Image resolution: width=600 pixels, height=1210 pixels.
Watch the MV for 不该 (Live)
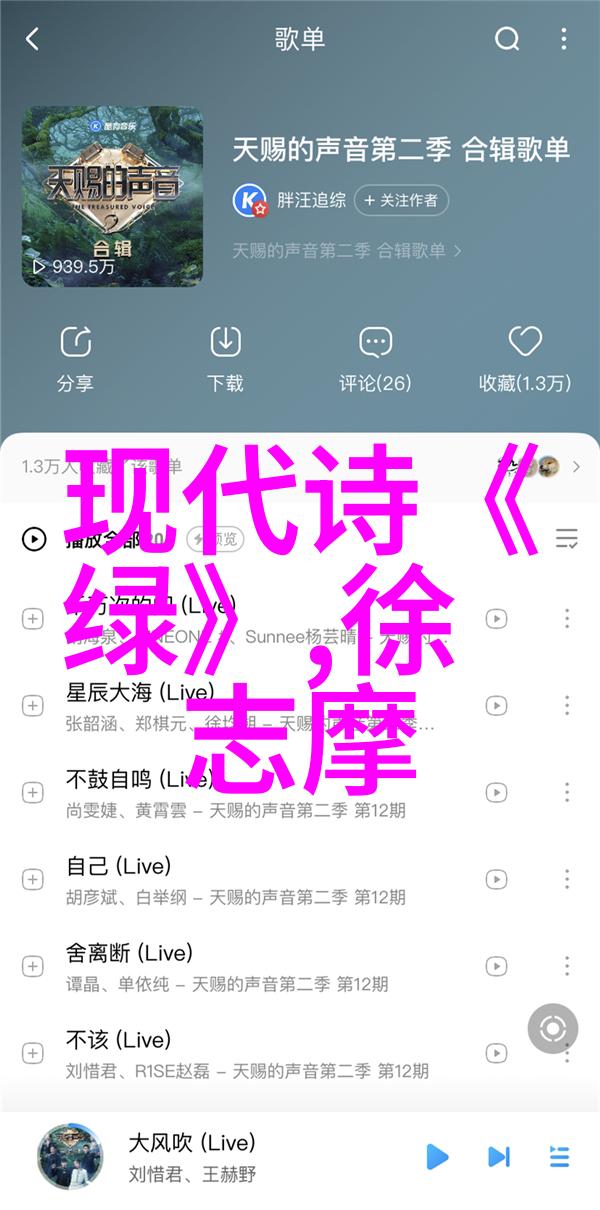point(496,1054)
